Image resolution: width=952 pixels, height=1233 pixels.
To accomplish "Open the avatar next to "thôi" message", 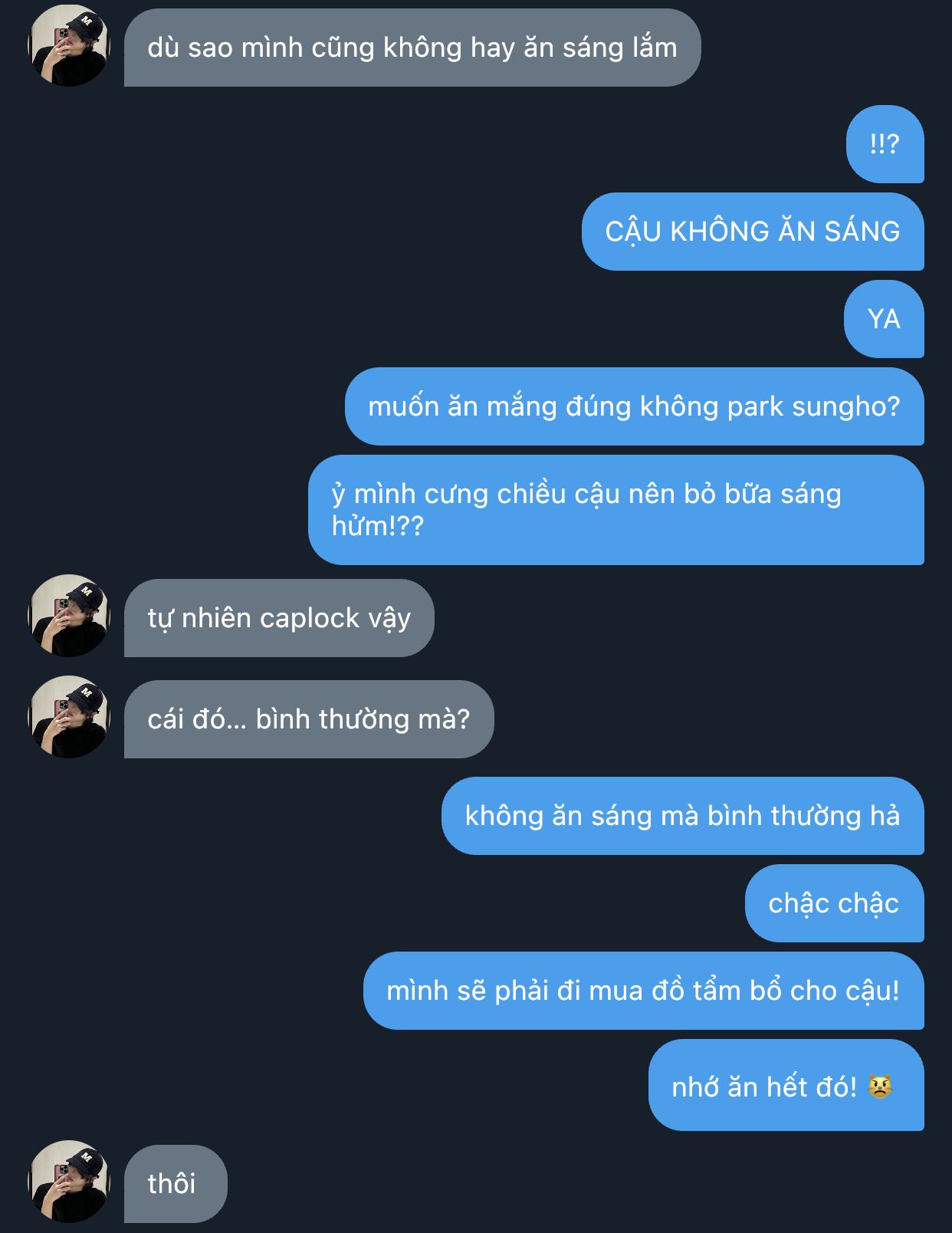I will [69, 1182].
